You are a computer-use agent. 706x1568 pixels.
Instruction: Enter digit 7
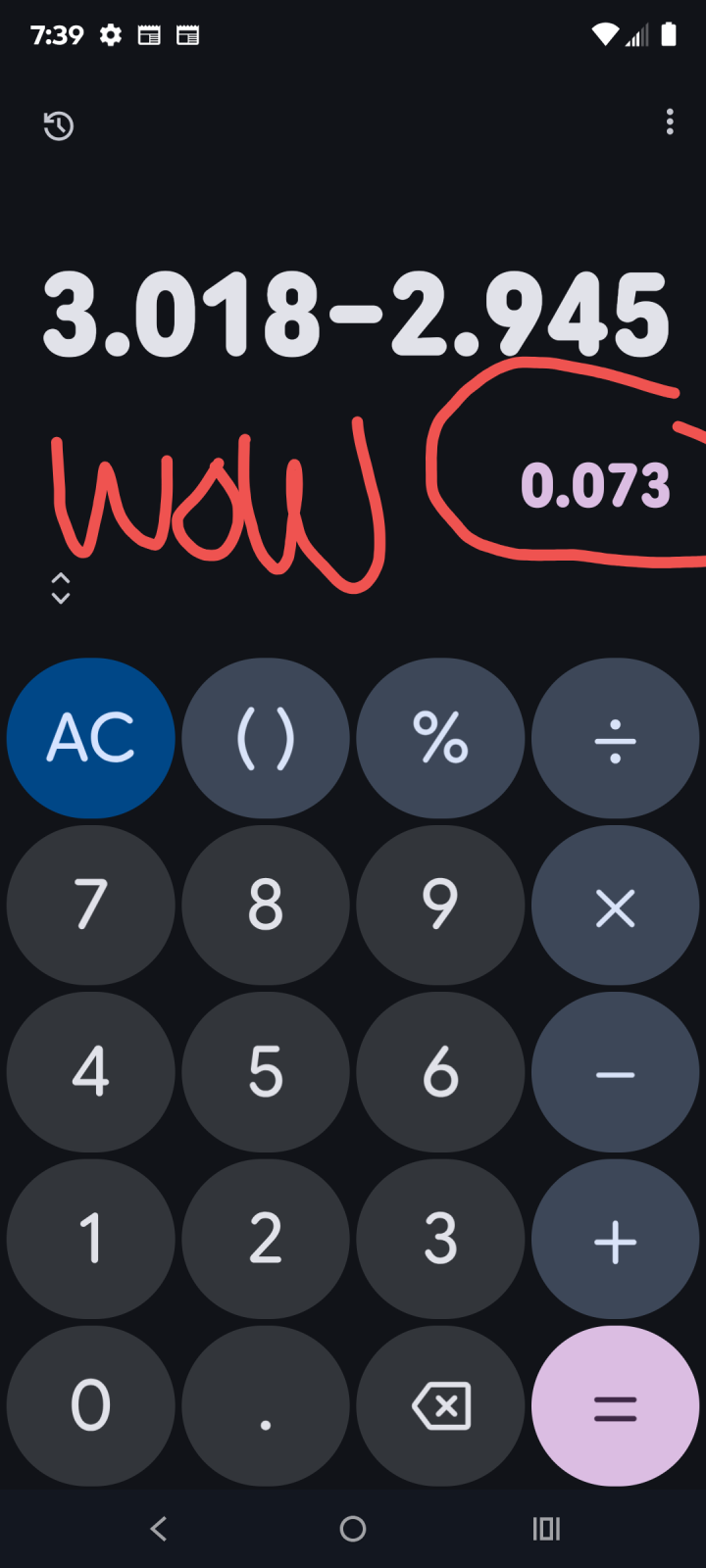pos(90,906)
